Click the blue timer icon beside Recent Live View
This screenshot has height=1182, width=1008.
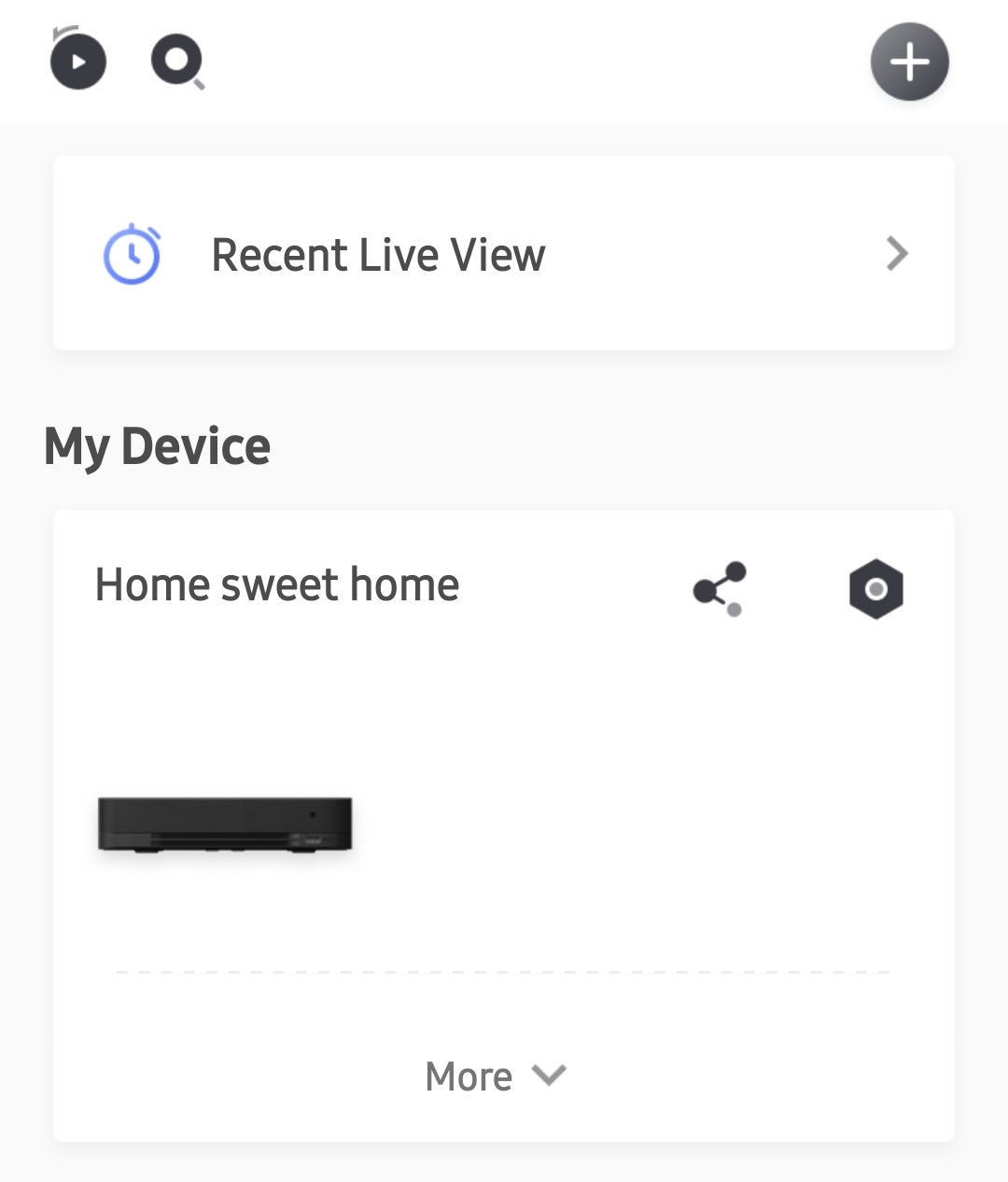click(x=131, y=253)
